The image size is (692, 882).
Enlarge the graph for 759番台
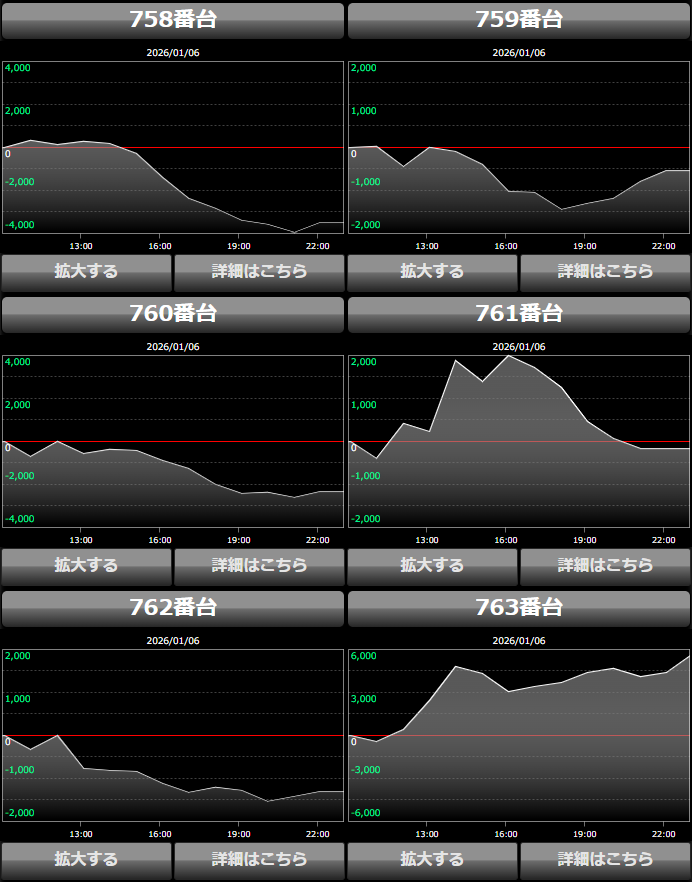pyautogui.click(x=433, y=272)
